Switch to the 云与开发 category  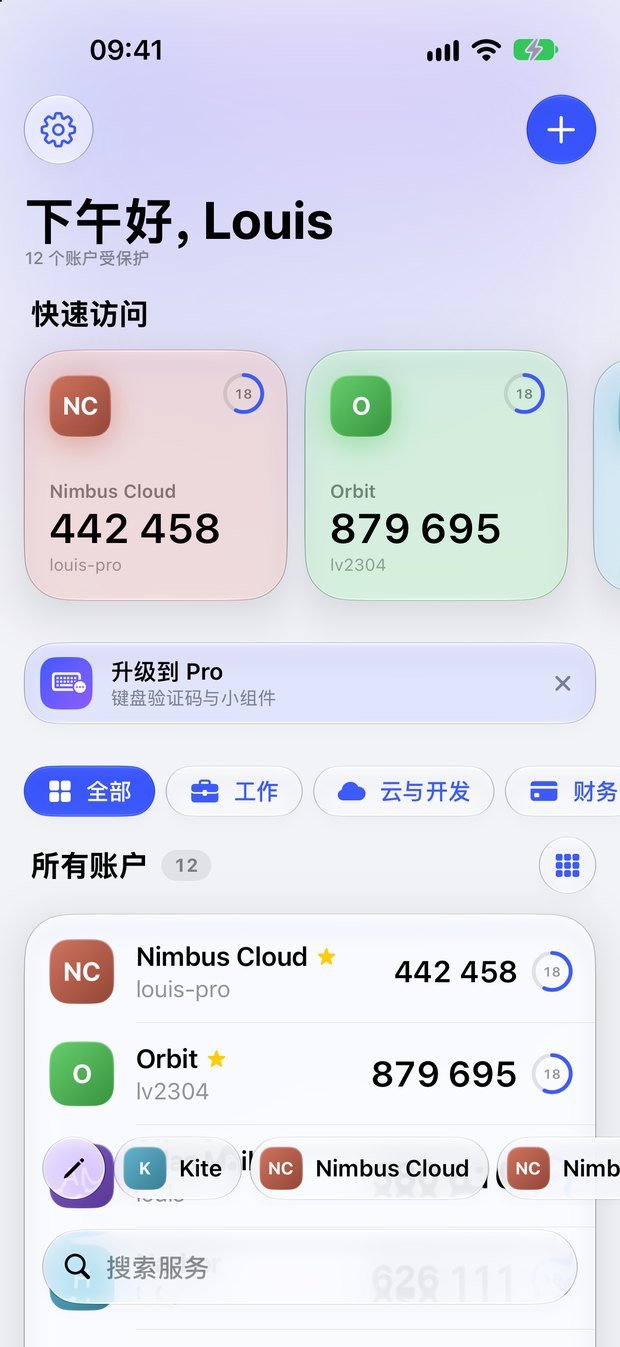click(404, 792)
